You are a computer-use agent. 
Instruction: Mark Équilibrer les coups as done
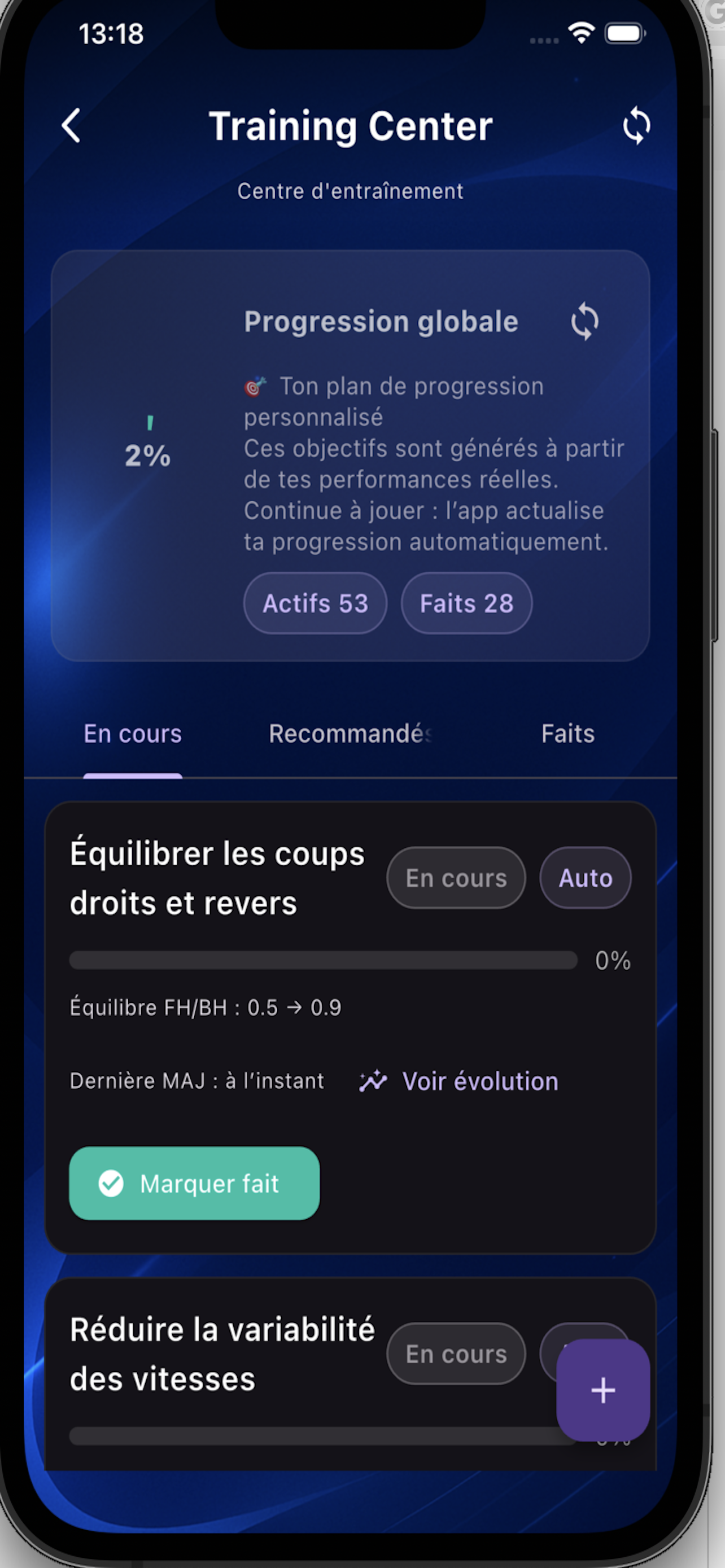194,1184
